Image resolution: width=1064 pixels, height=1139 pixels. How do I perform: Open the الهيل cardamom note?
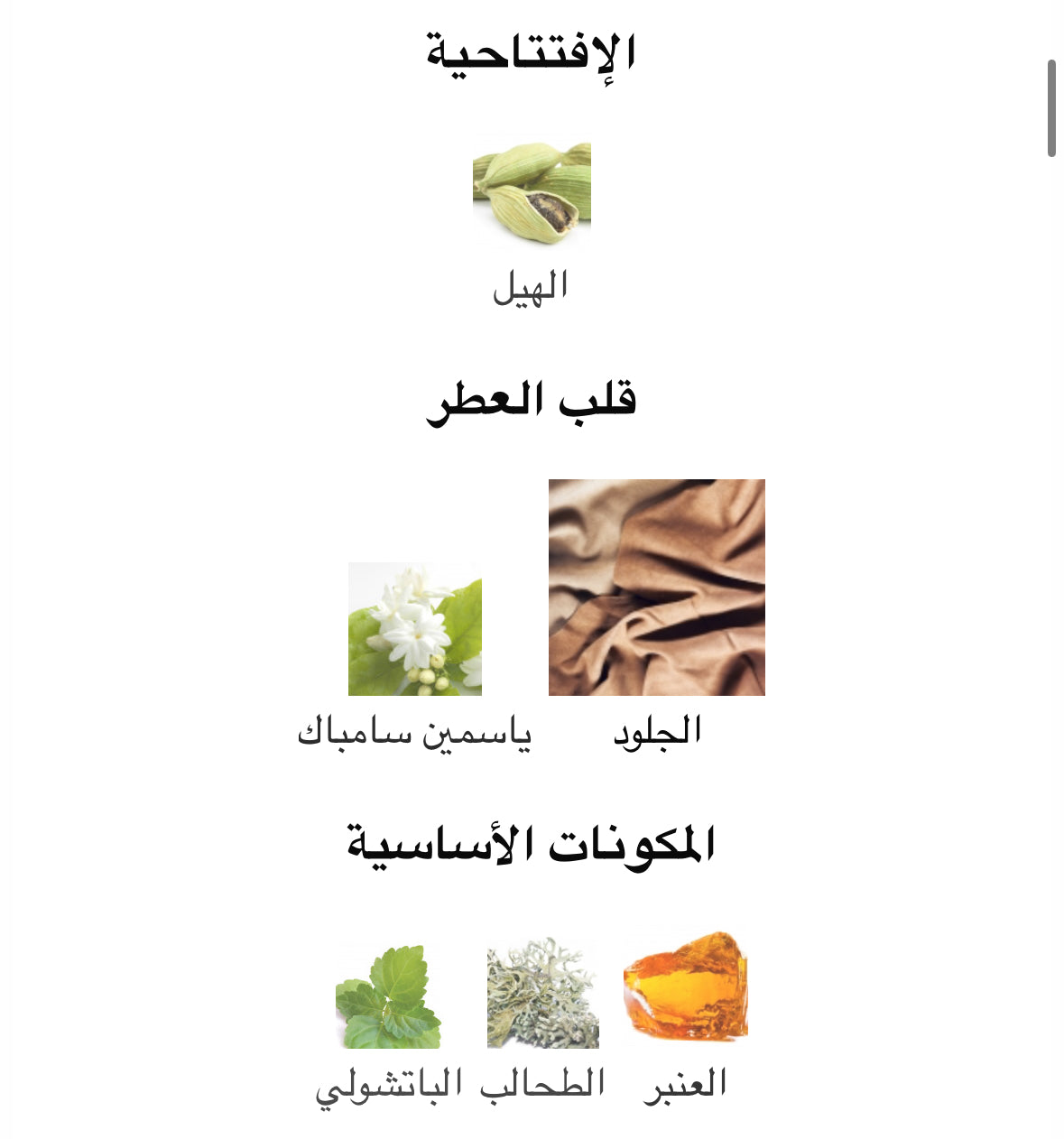[x=532, y=191]
